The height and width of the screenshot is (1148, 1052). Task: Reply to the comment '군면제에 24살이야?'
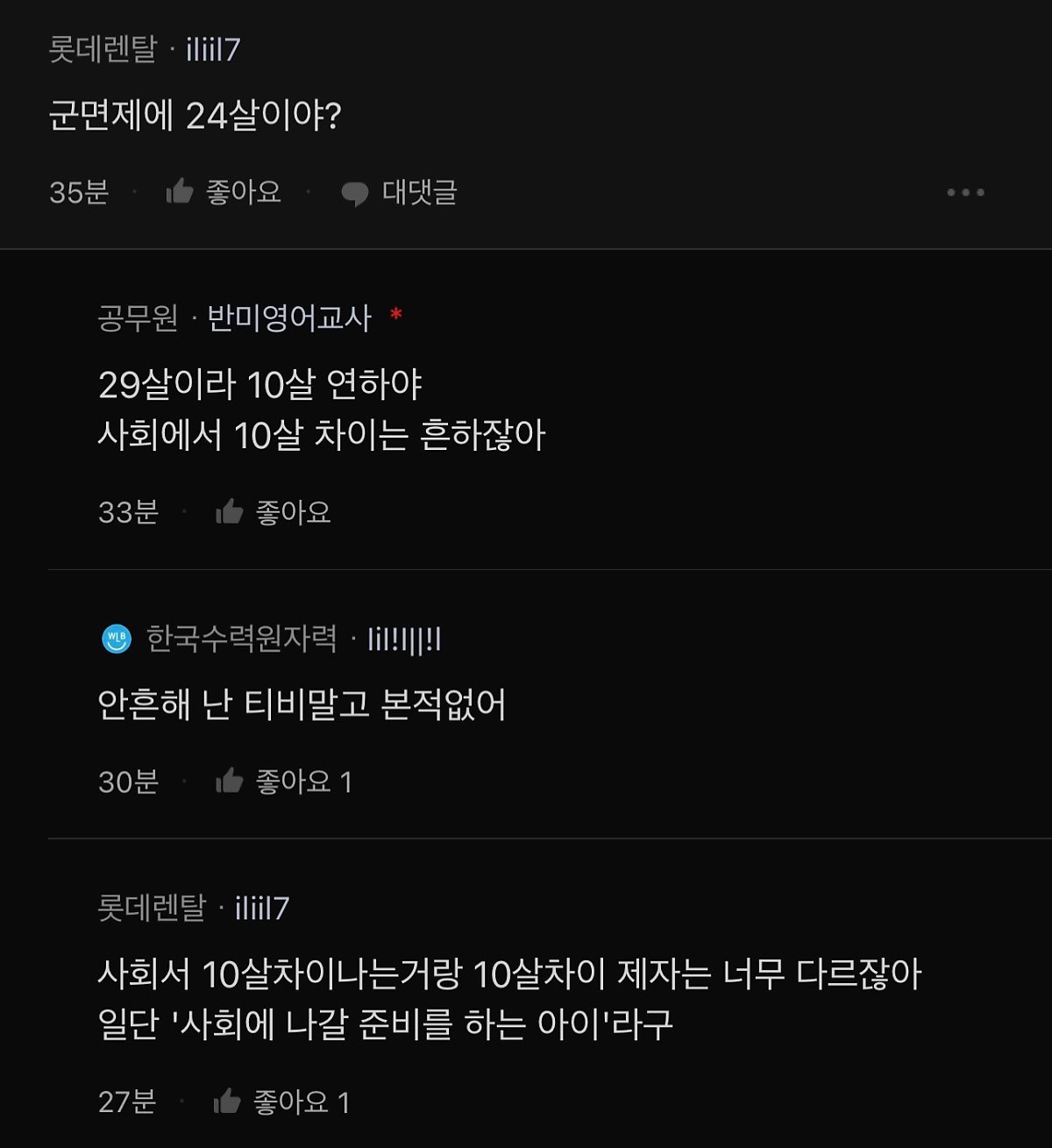pyautogui.click(x=400, y=192)
